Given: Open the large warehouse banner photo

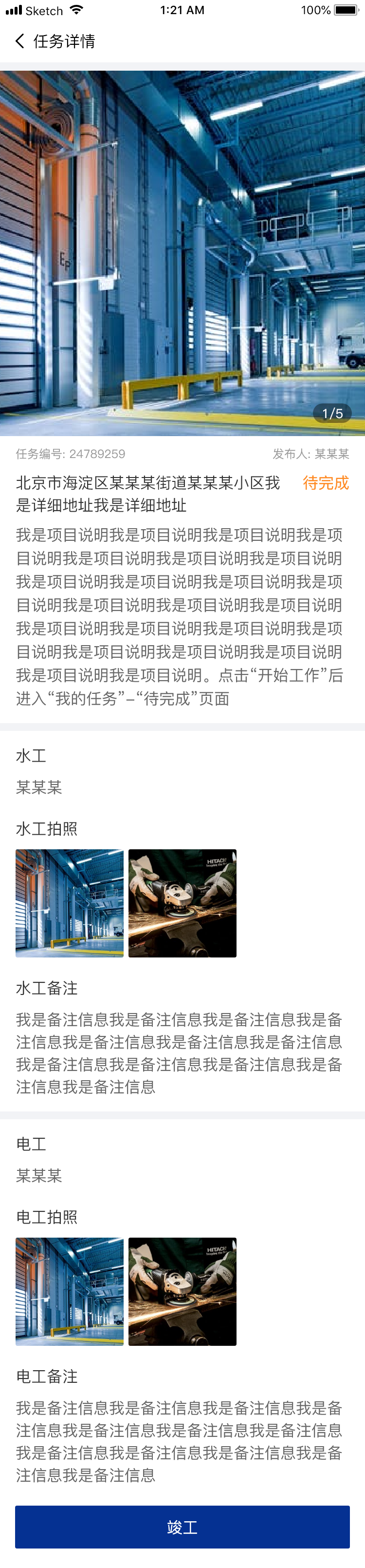Looking at the screenshot, I should pos(182,252).
